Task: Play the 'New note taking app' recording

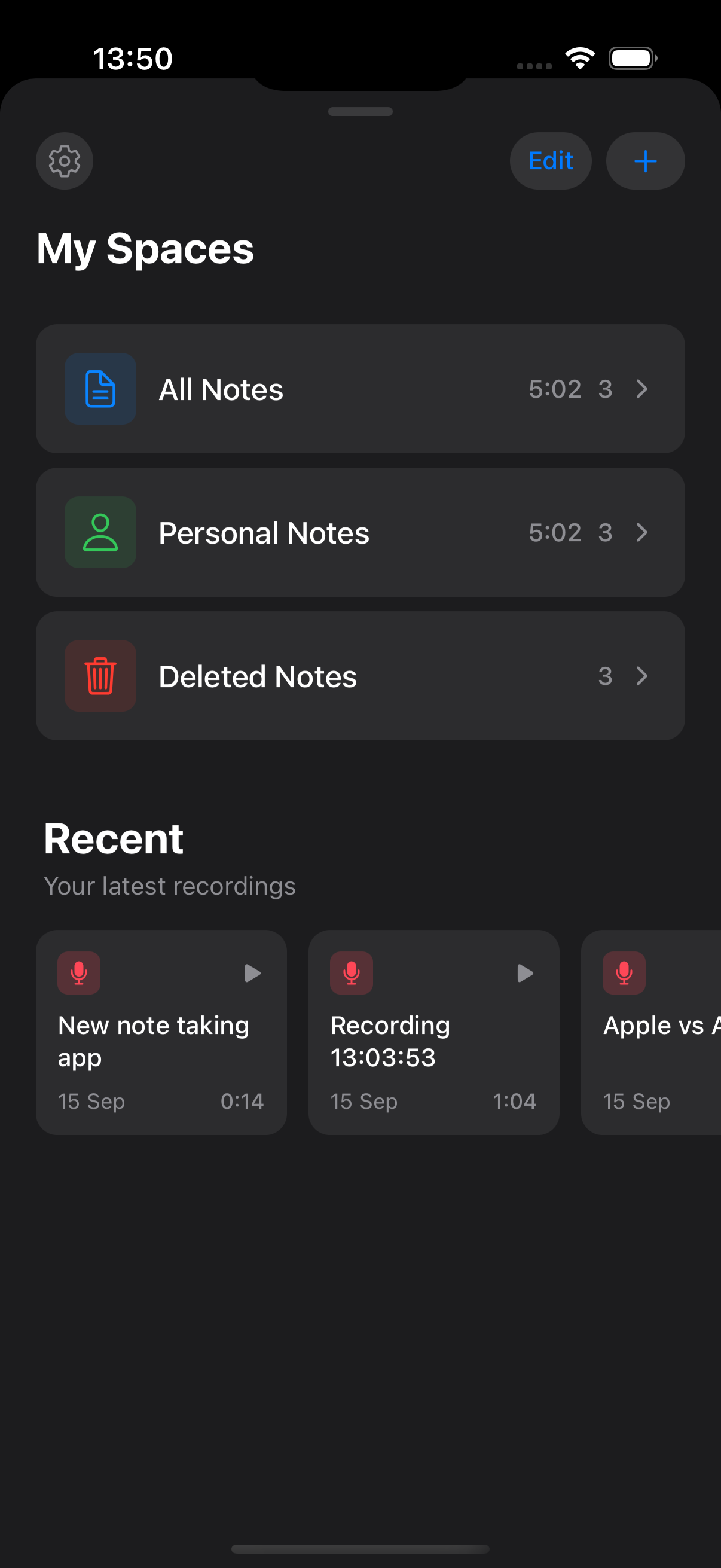Action: point(252,972)
